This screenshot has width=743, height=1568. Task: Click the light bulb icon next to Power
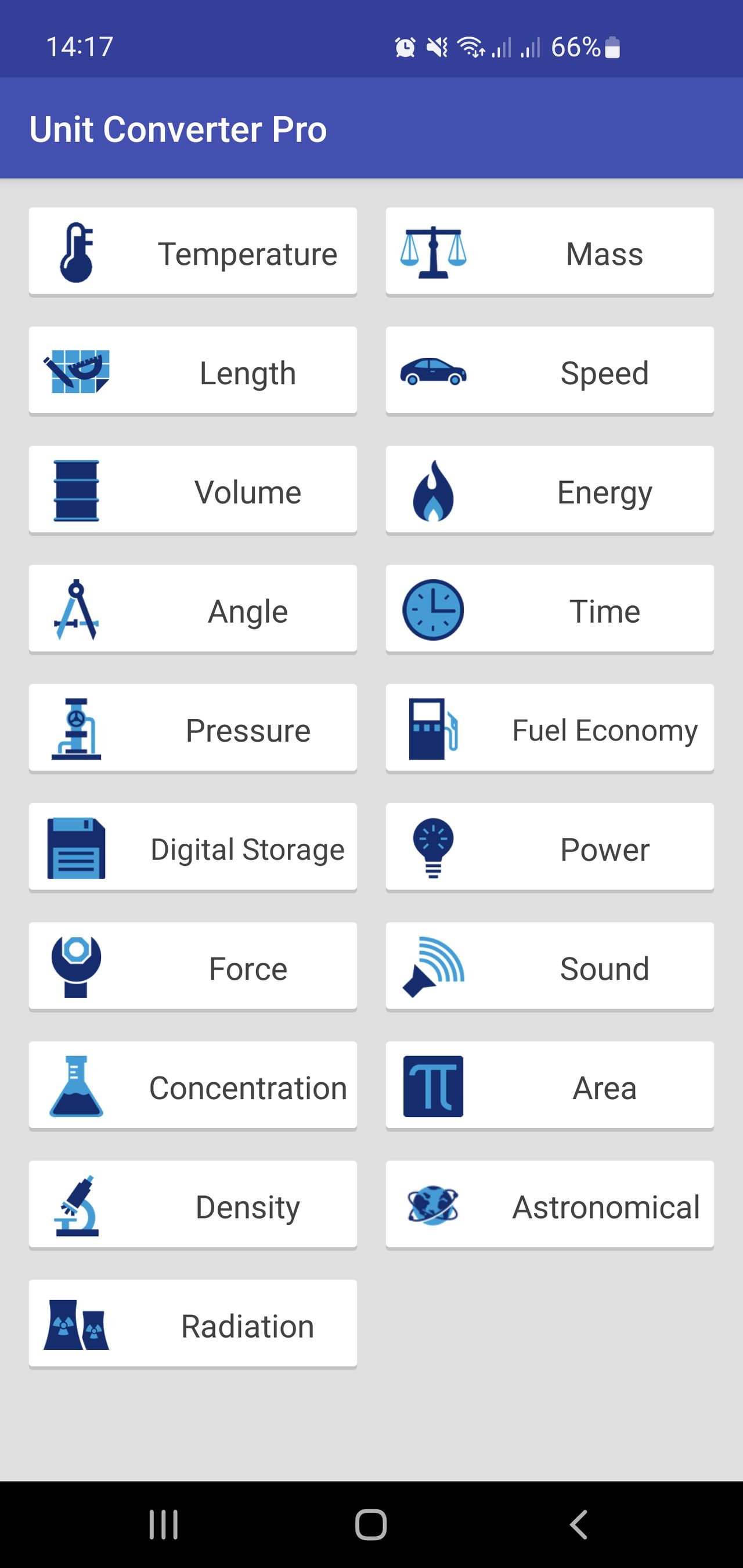432,848
